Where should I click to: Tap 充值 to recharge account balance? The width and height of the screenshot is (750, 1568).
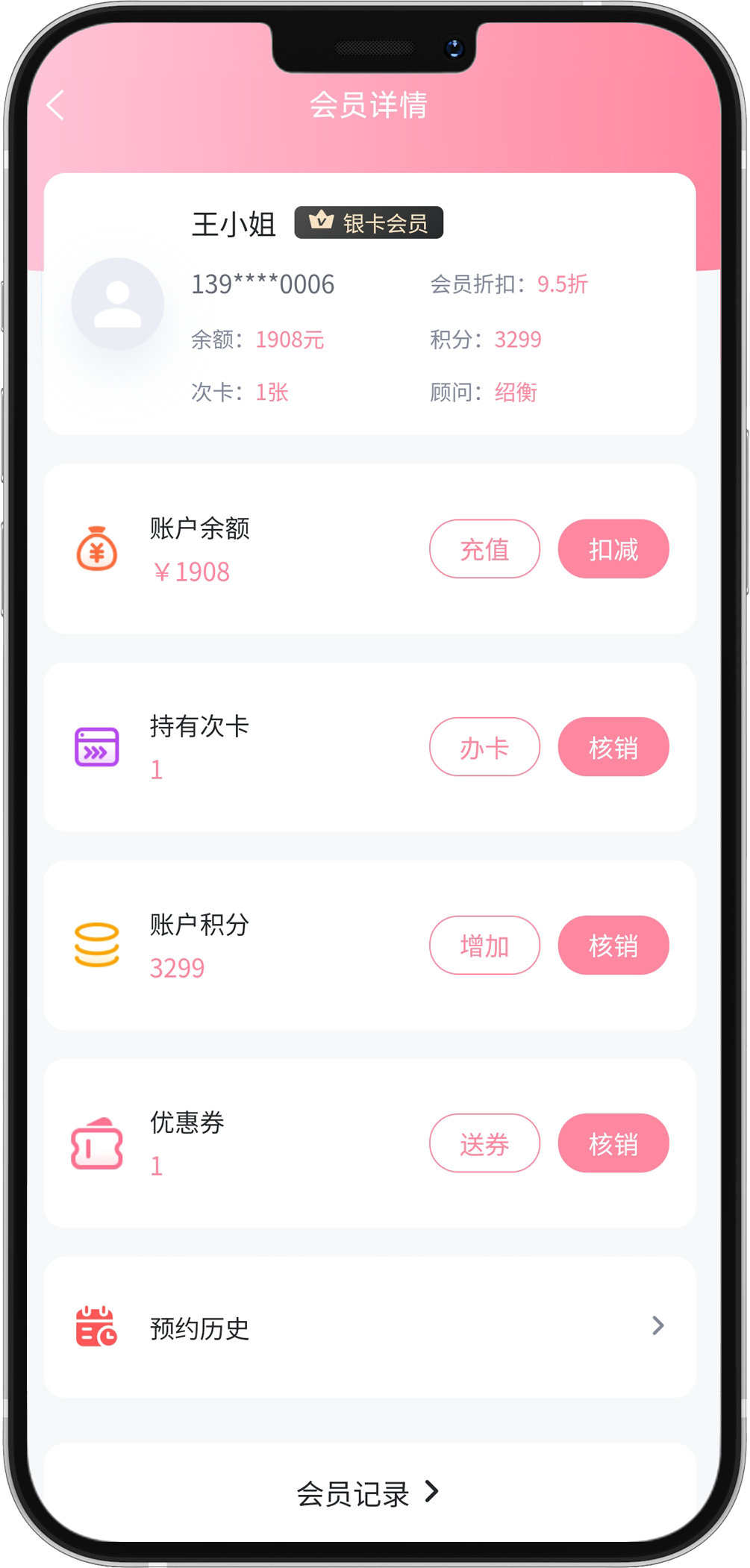(484, 549)
